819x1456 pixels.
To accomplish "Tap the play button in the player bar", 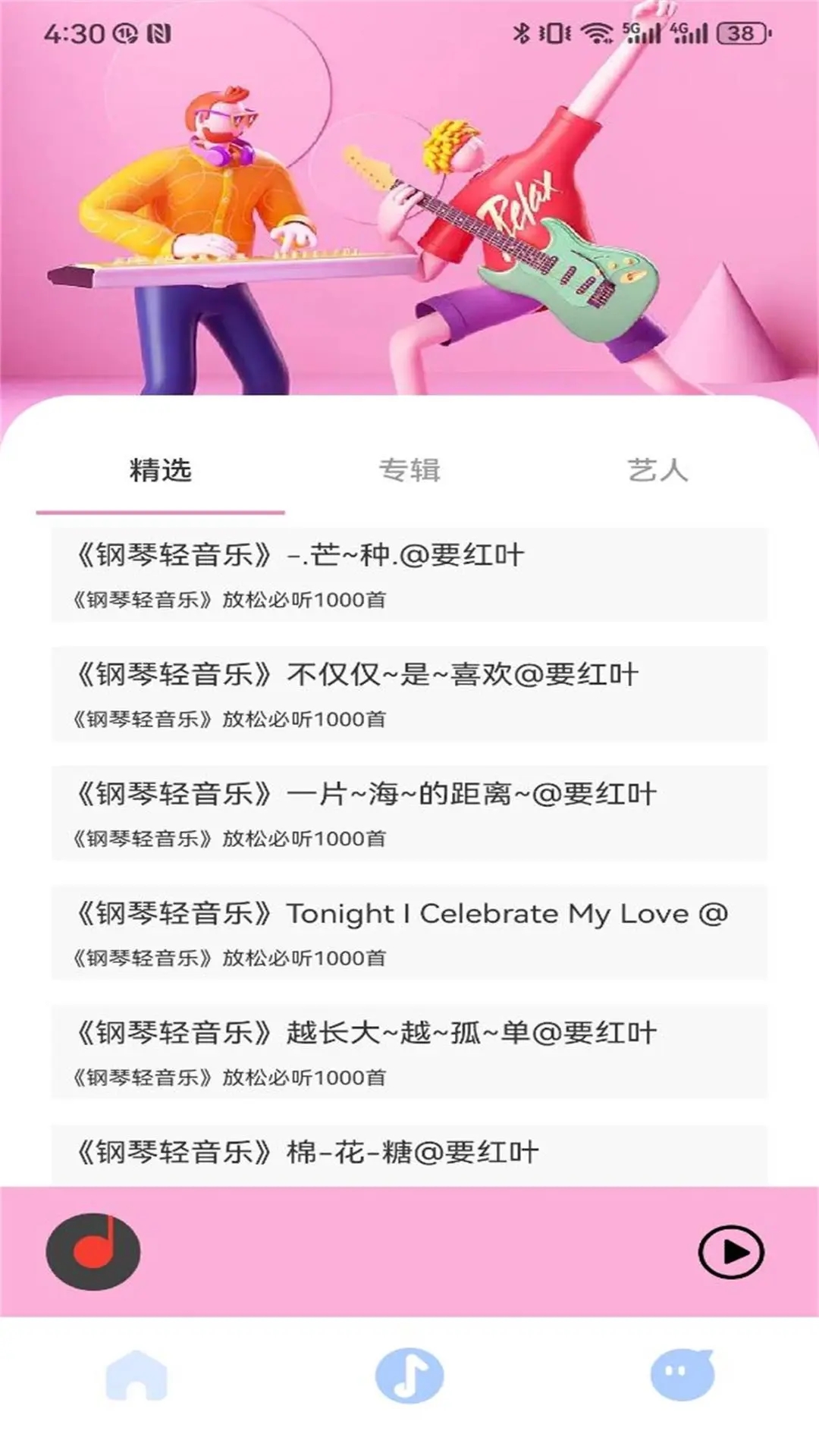I will 730,1252.
